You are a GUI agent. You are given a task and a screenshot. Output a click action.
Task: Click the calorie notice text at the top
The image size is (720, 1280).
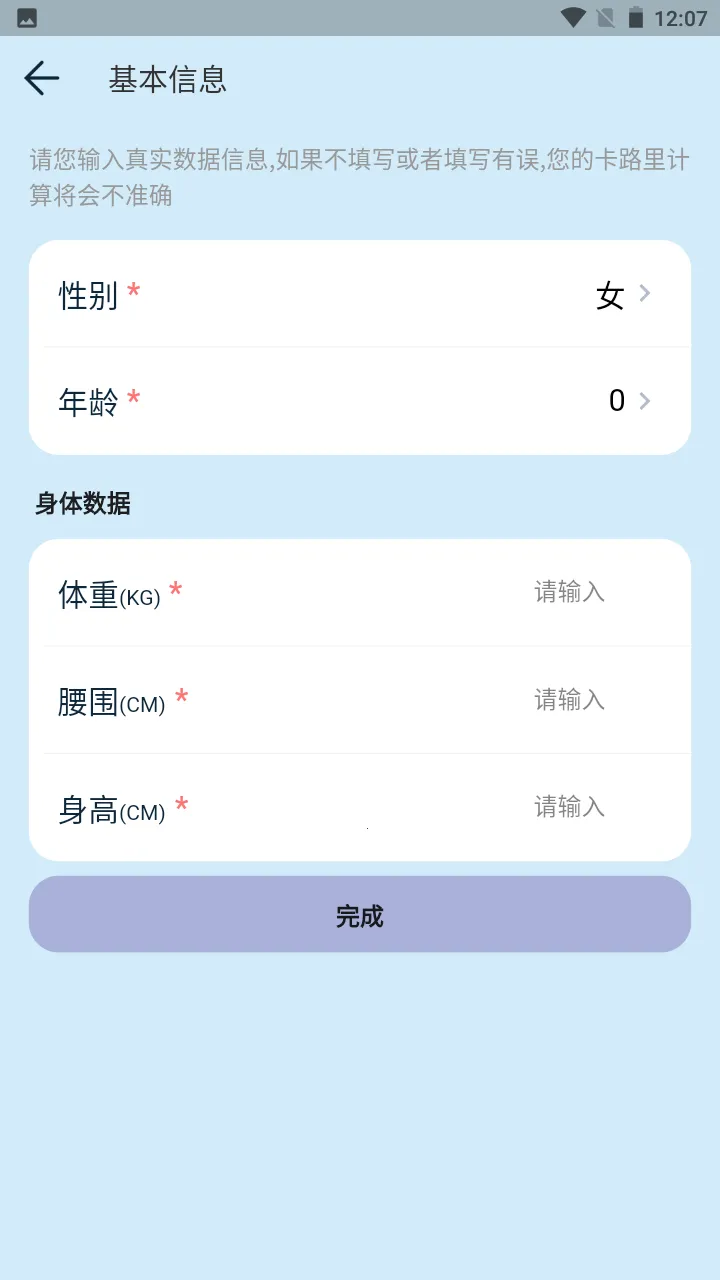click(x=360, y=176)
